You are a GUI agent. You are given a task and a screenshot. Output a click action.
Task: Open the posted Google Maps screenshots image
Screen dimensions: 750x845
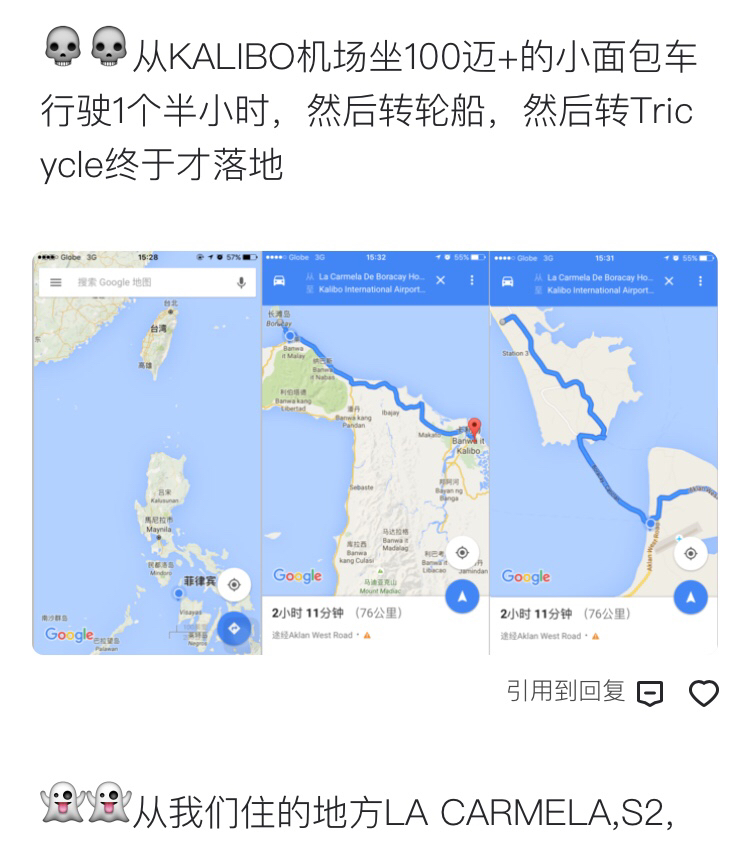point(375,453)
